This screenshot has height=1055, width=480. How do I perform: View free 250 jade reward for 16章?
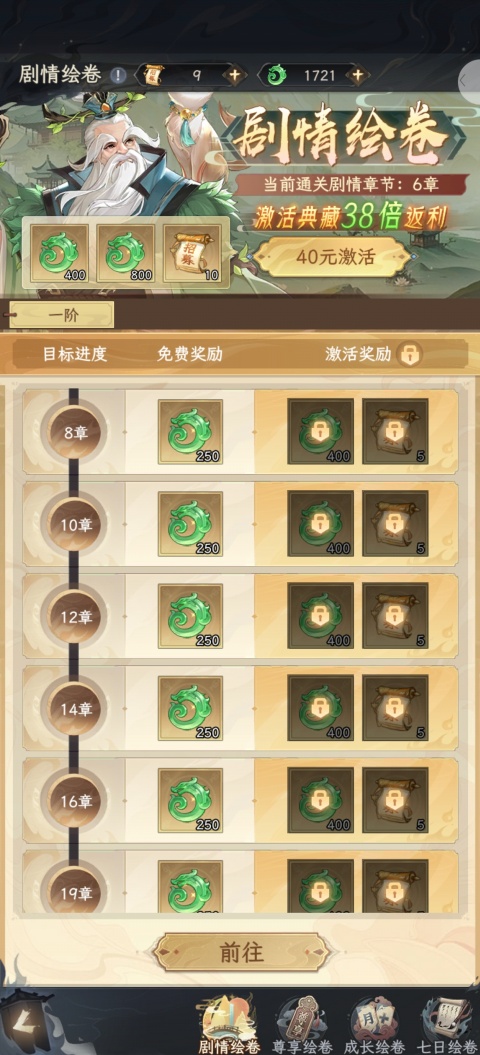tap(191, 801)
